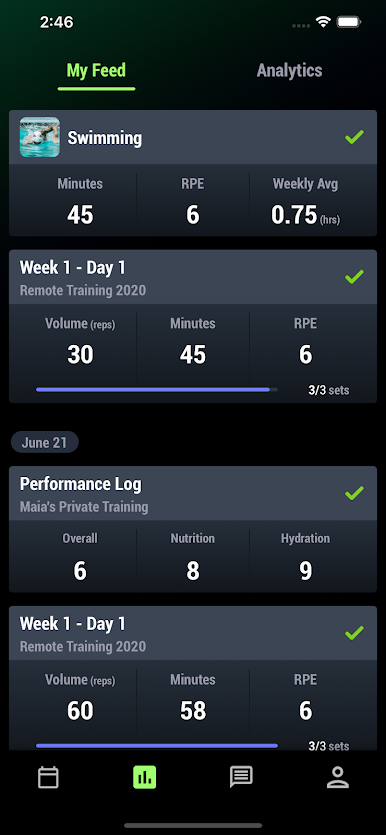Open the Performance Log card
386x835 pixels.
tap(193, 529)
